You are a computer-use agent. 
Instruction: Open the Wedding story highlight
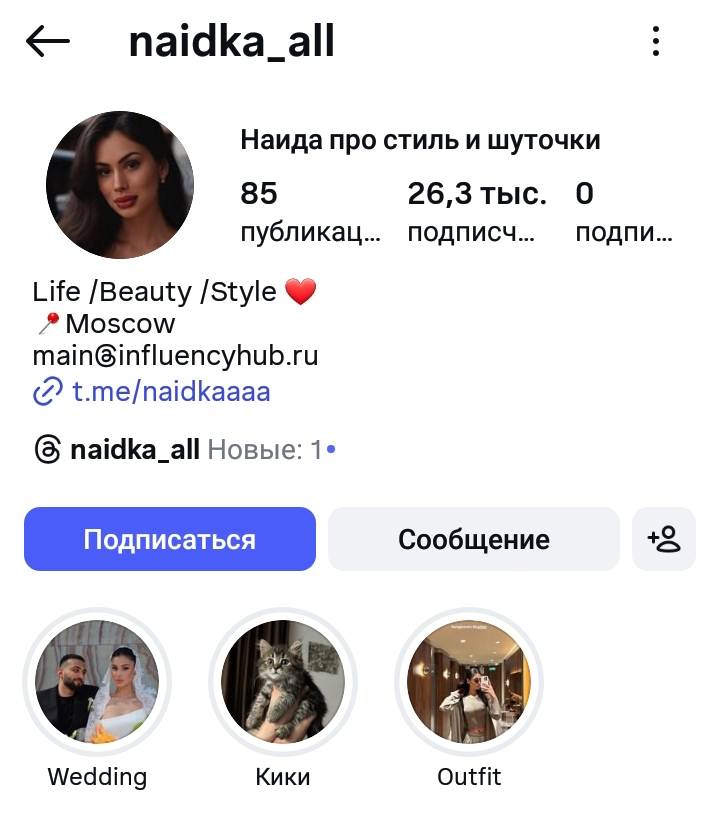pyautogui.click(x=98, y=683)
